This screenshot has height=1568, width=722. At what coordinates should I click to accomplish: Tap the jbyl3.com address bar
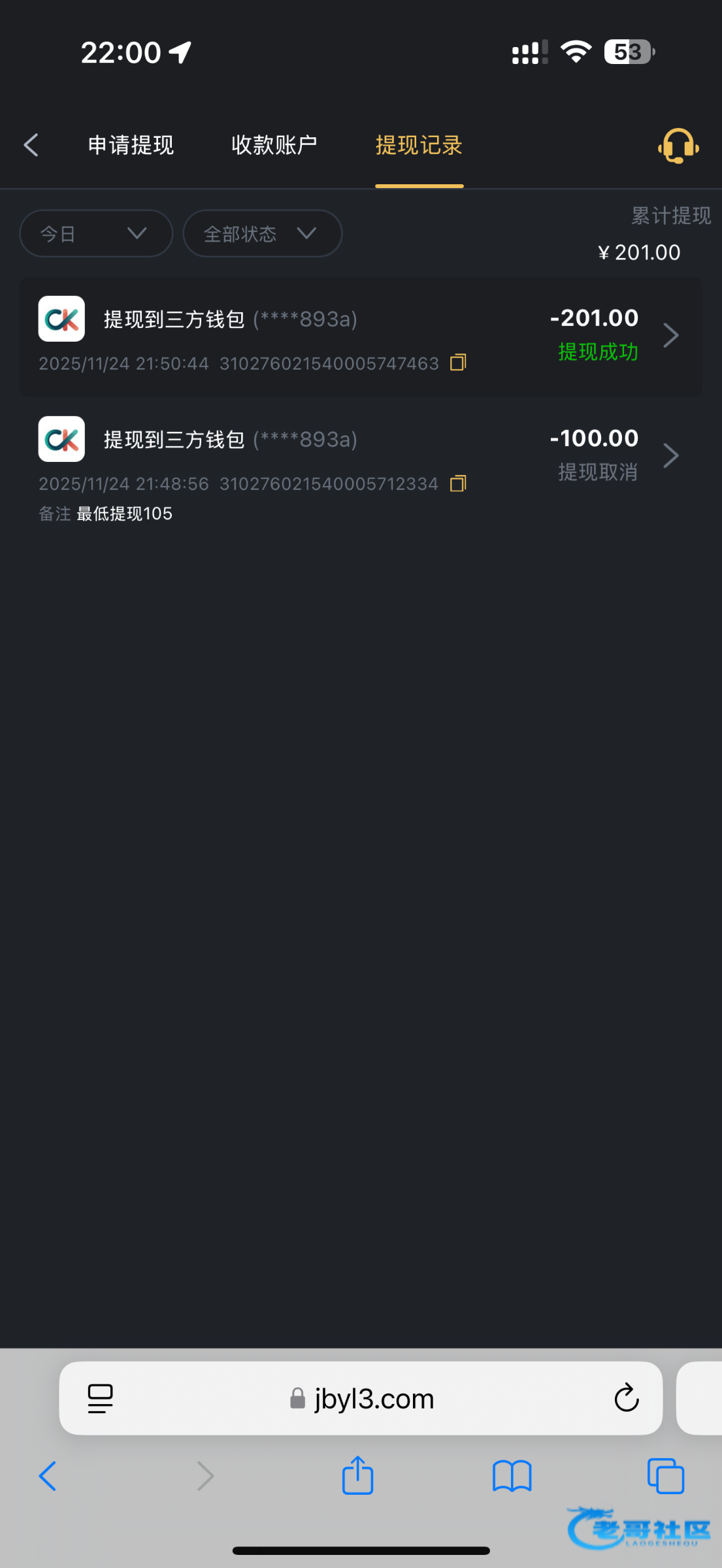point(361,1399)
